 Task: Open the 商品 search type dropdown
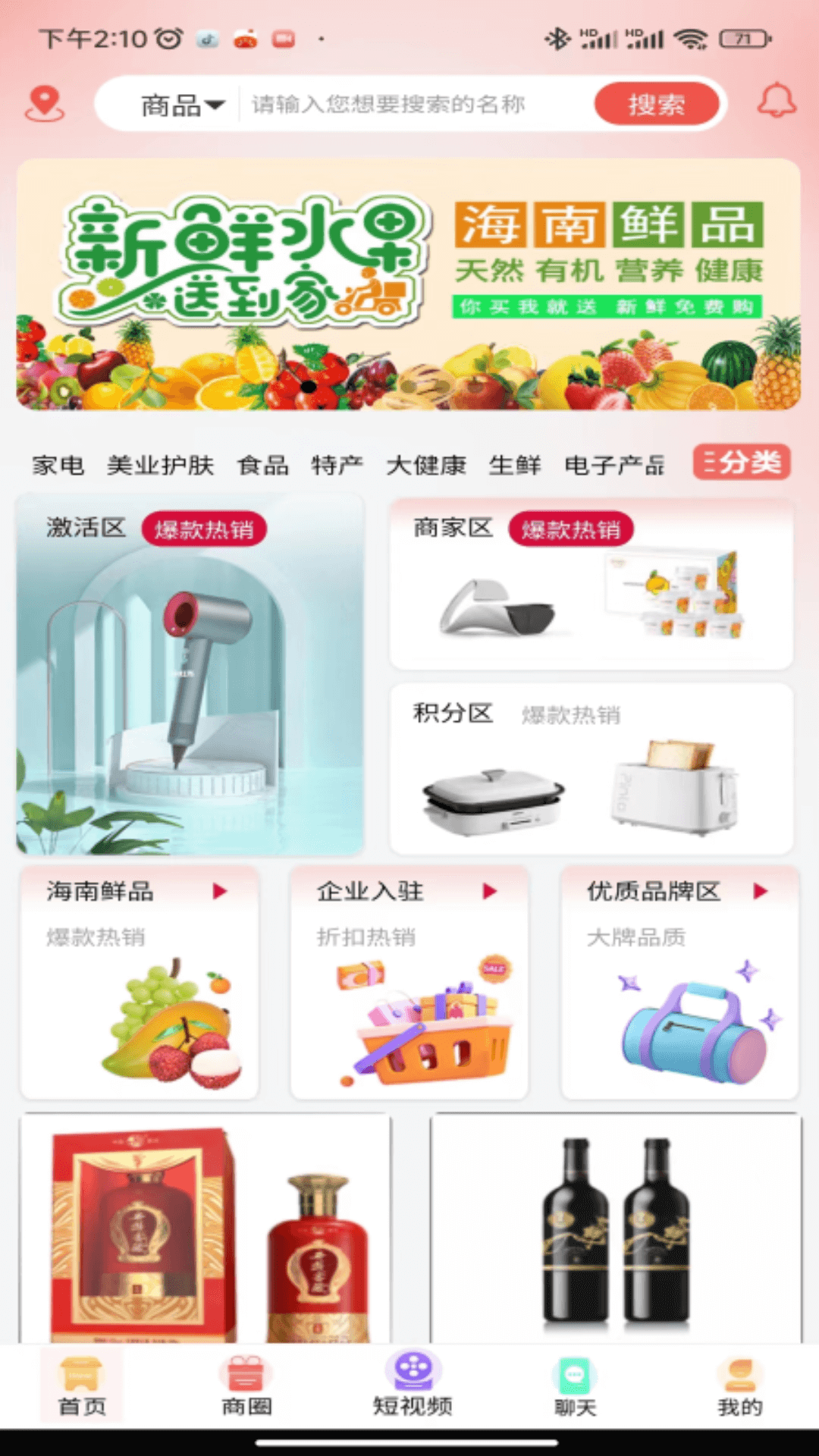[182, 105]
